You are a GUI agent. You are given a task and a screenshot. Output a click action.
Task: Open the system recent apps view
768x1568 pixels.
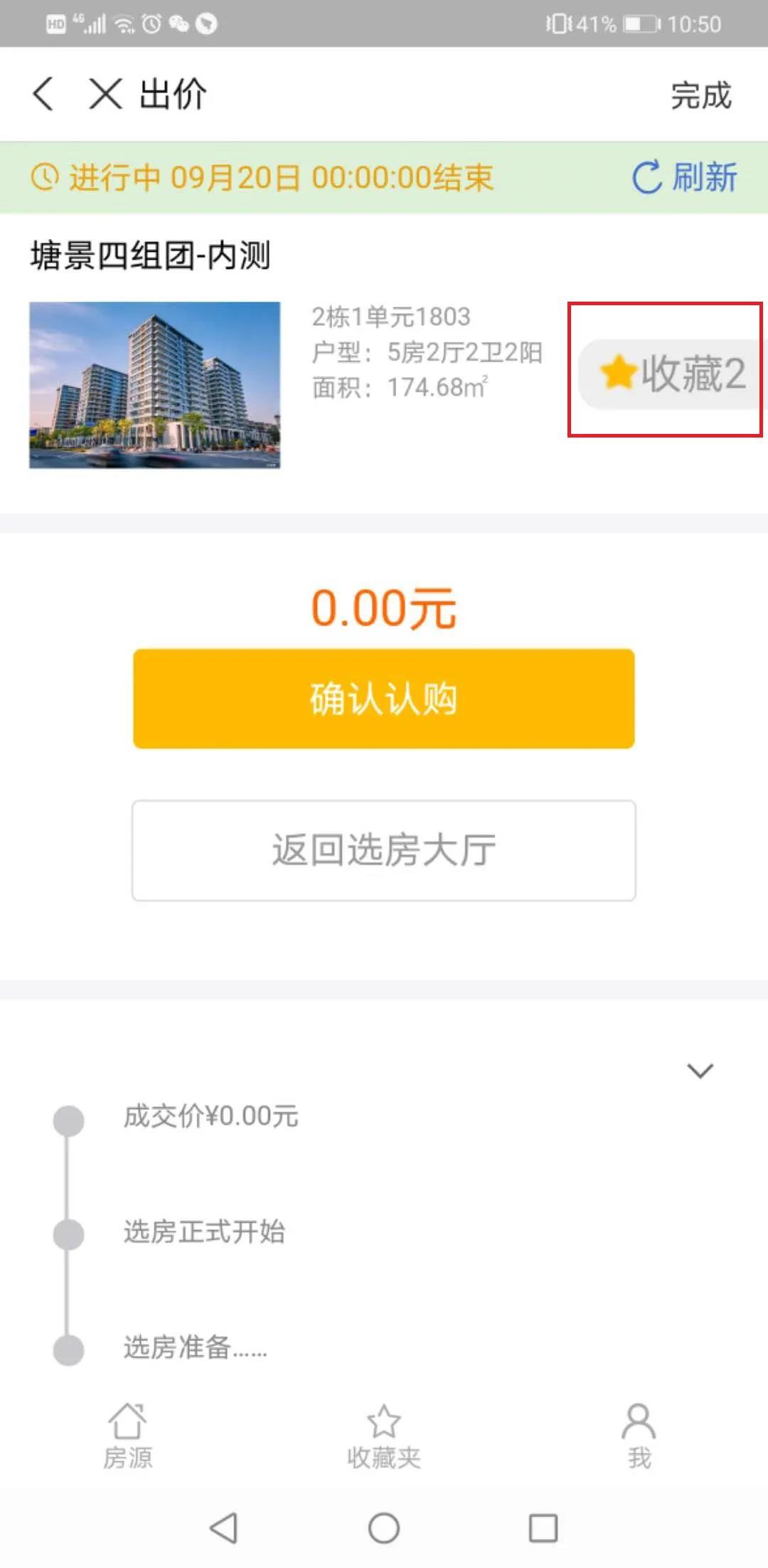543,1527
